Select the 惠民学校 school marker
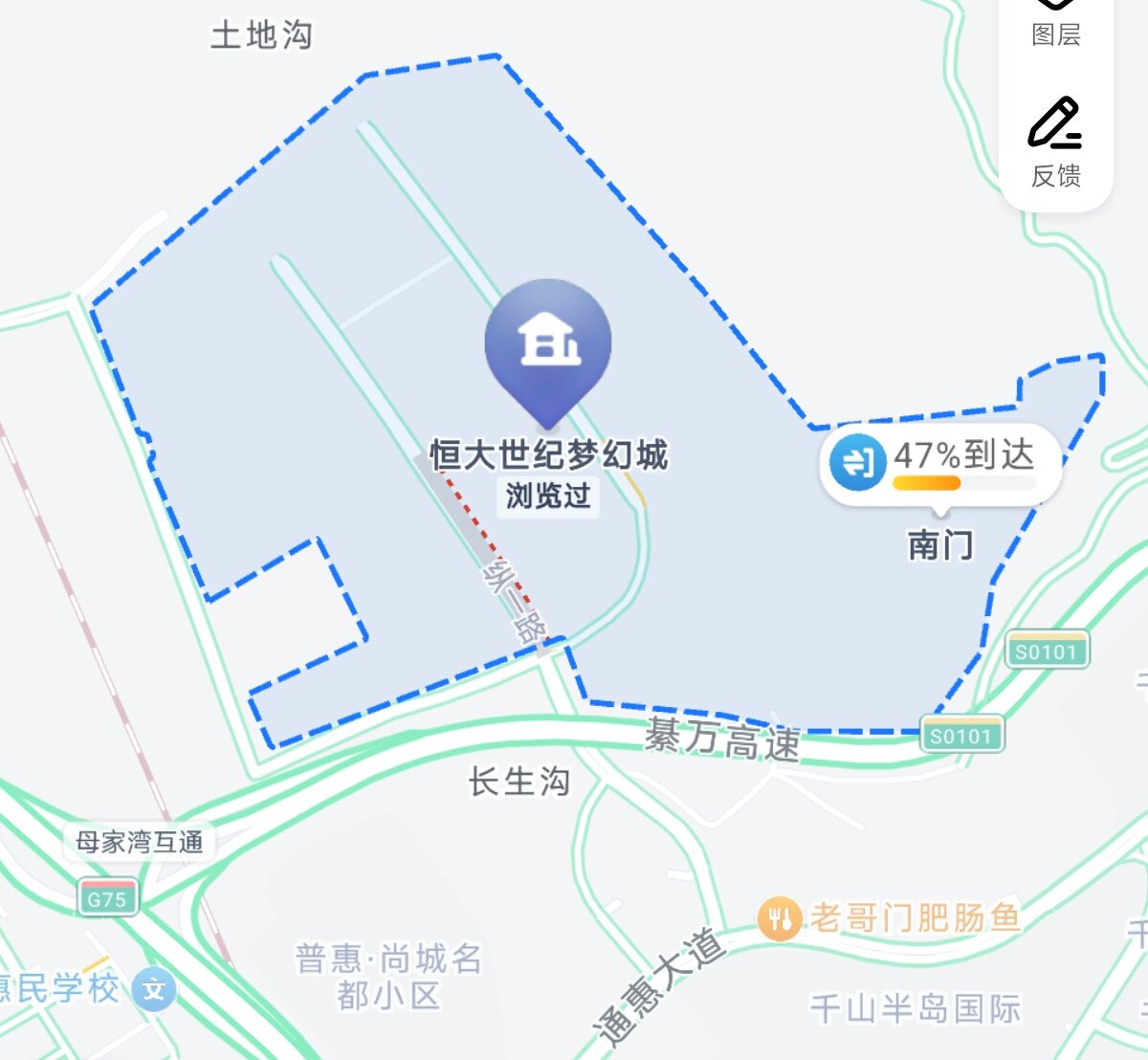 (154, 989)
